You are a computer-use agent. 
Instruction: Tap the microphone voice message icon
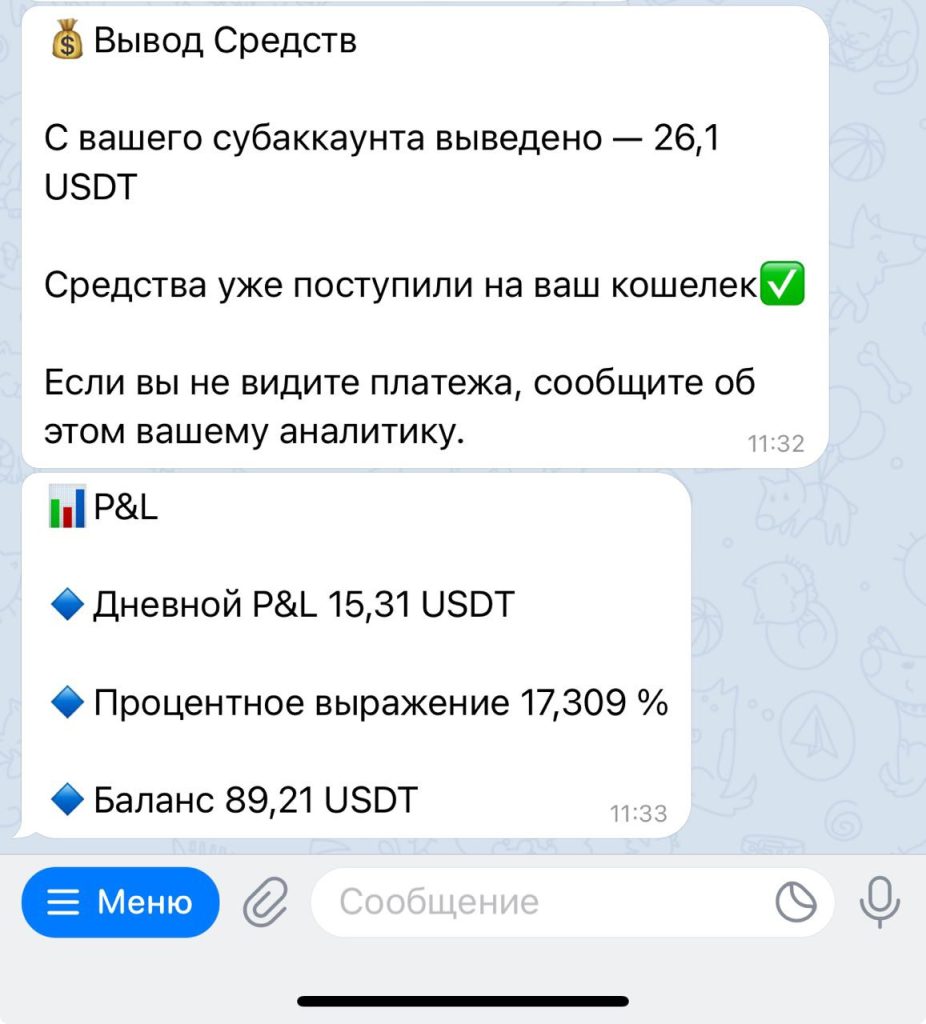tap(879, 903)
